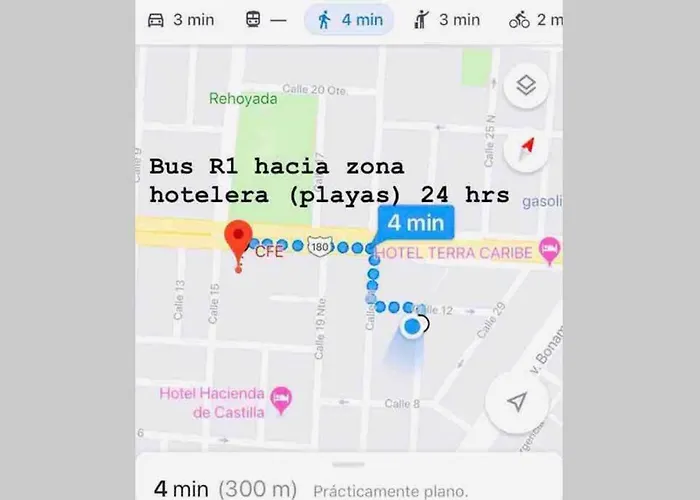
Task: Tap the navigation arrow floating button
Action: [516, 402]
